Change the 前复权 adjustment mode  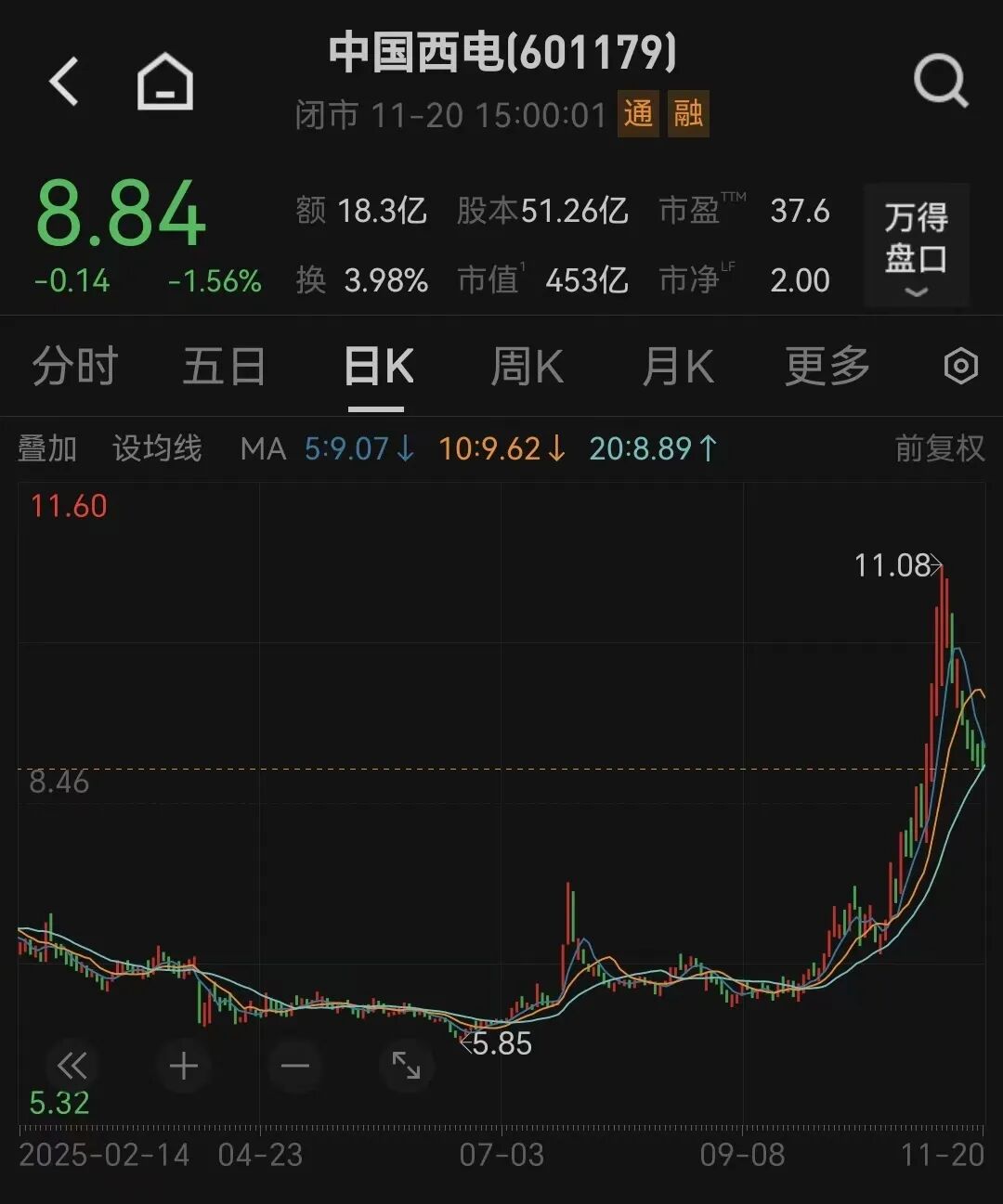(x=939, y=448)
